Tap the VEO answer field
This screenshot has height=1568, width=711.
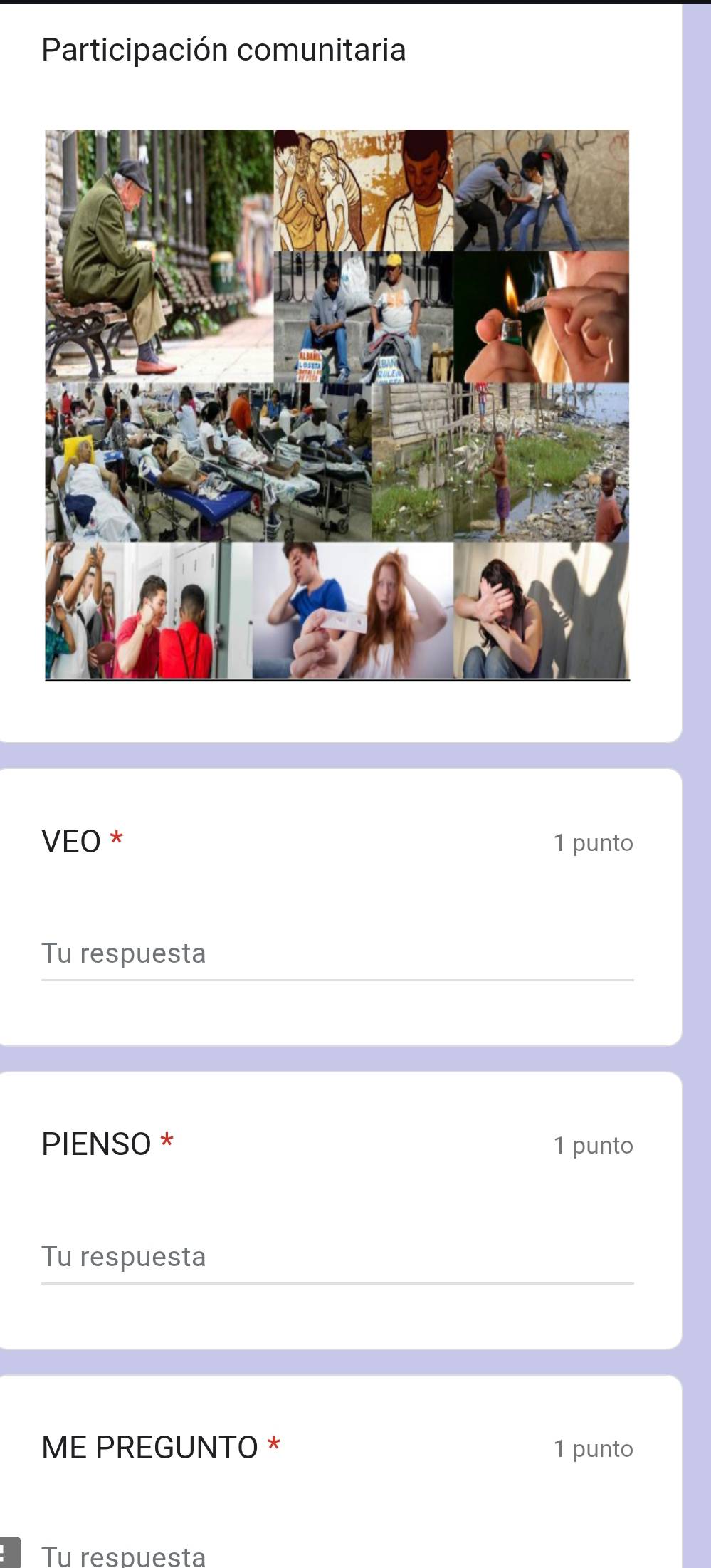click(337, 954)
